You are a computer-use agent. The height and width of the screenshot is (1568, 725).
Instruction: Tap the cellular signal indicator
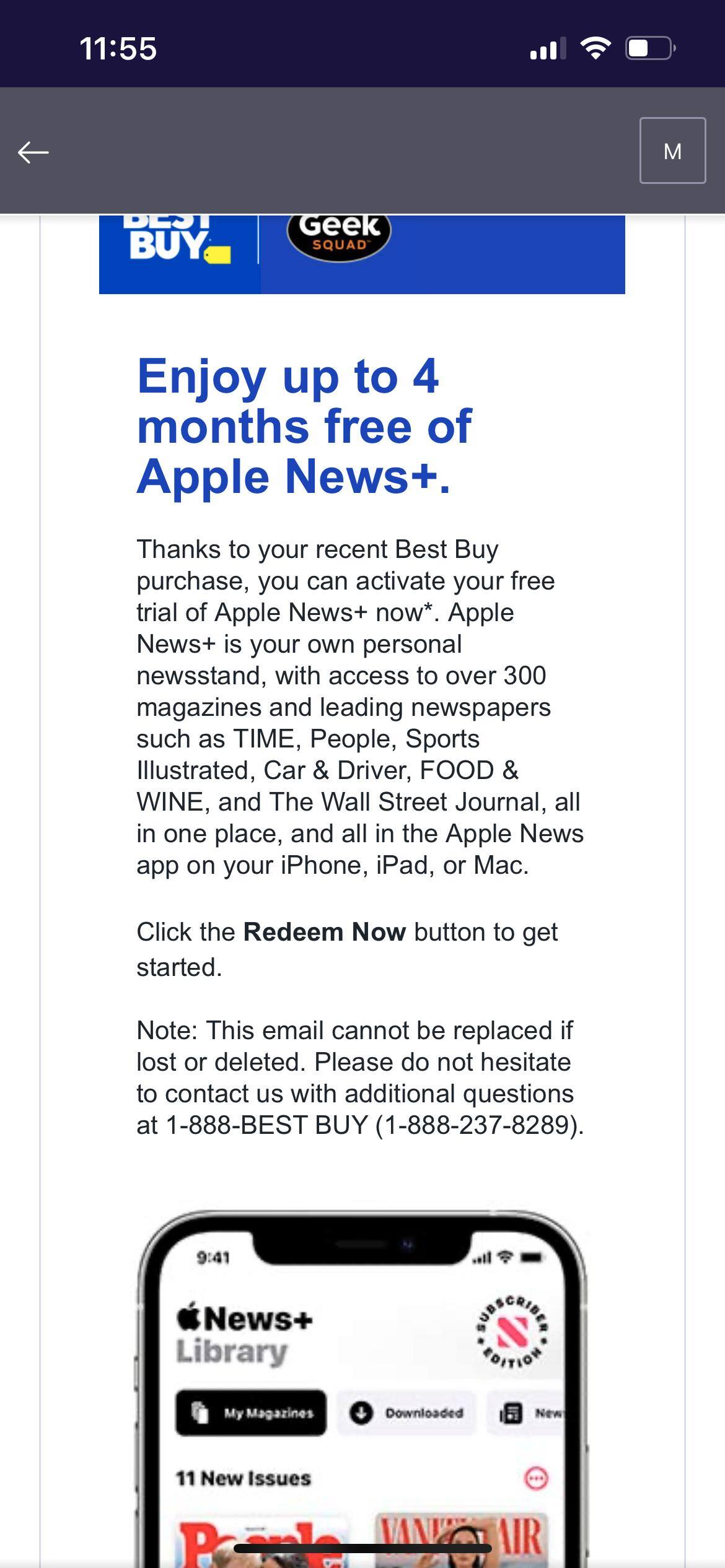tap(548, 48)
